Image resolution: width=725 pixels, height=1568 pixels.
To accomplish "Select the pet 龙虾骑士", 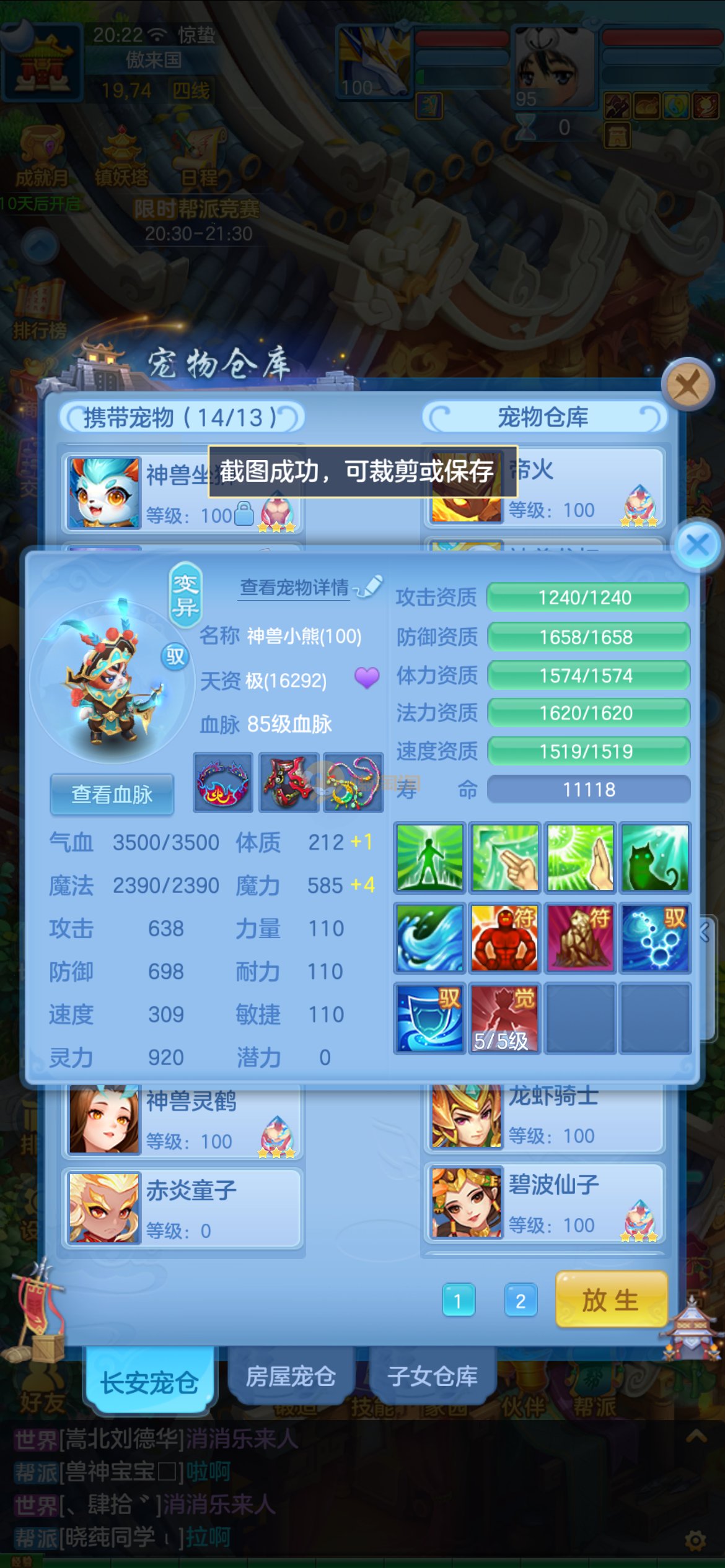I will [544, 1118].
